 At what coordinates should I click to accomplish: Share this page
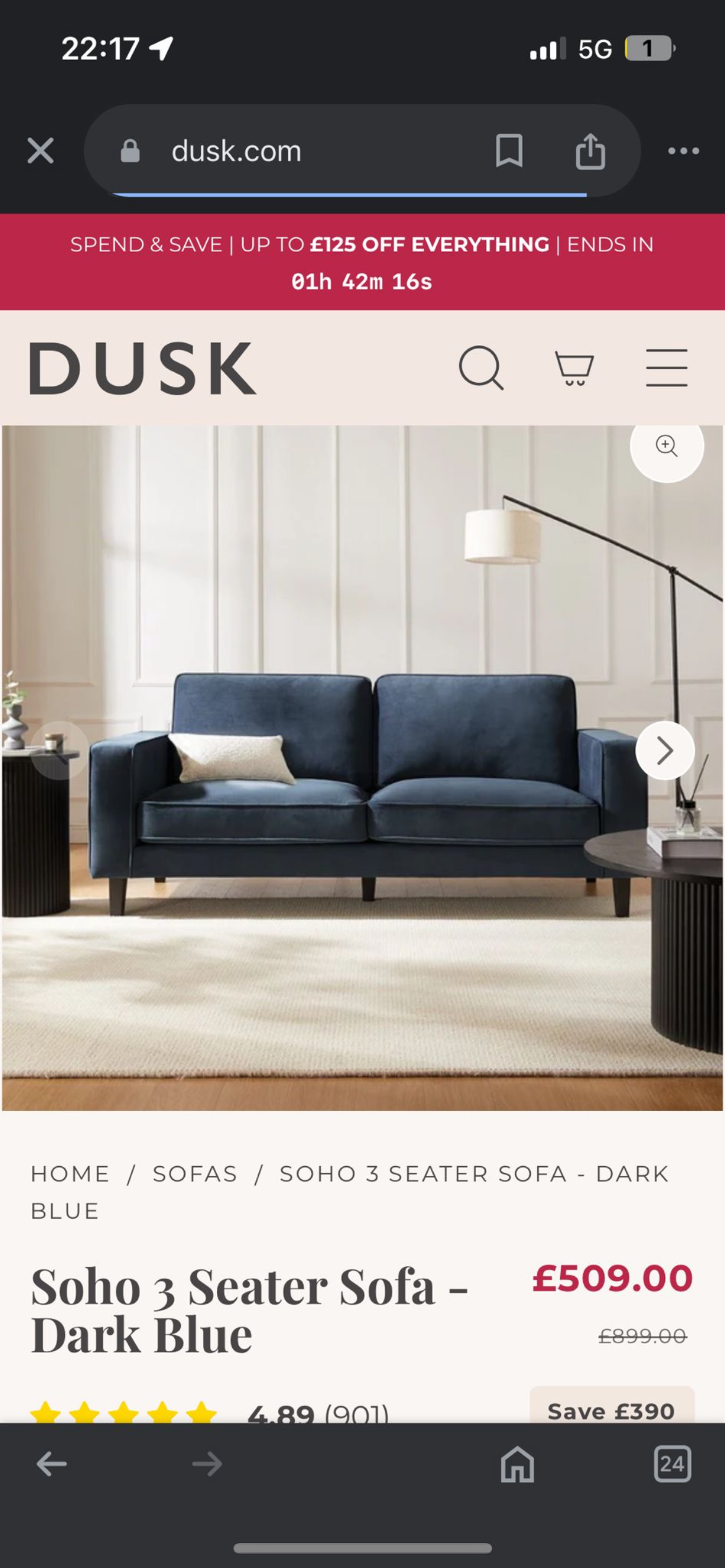point(590,150)
